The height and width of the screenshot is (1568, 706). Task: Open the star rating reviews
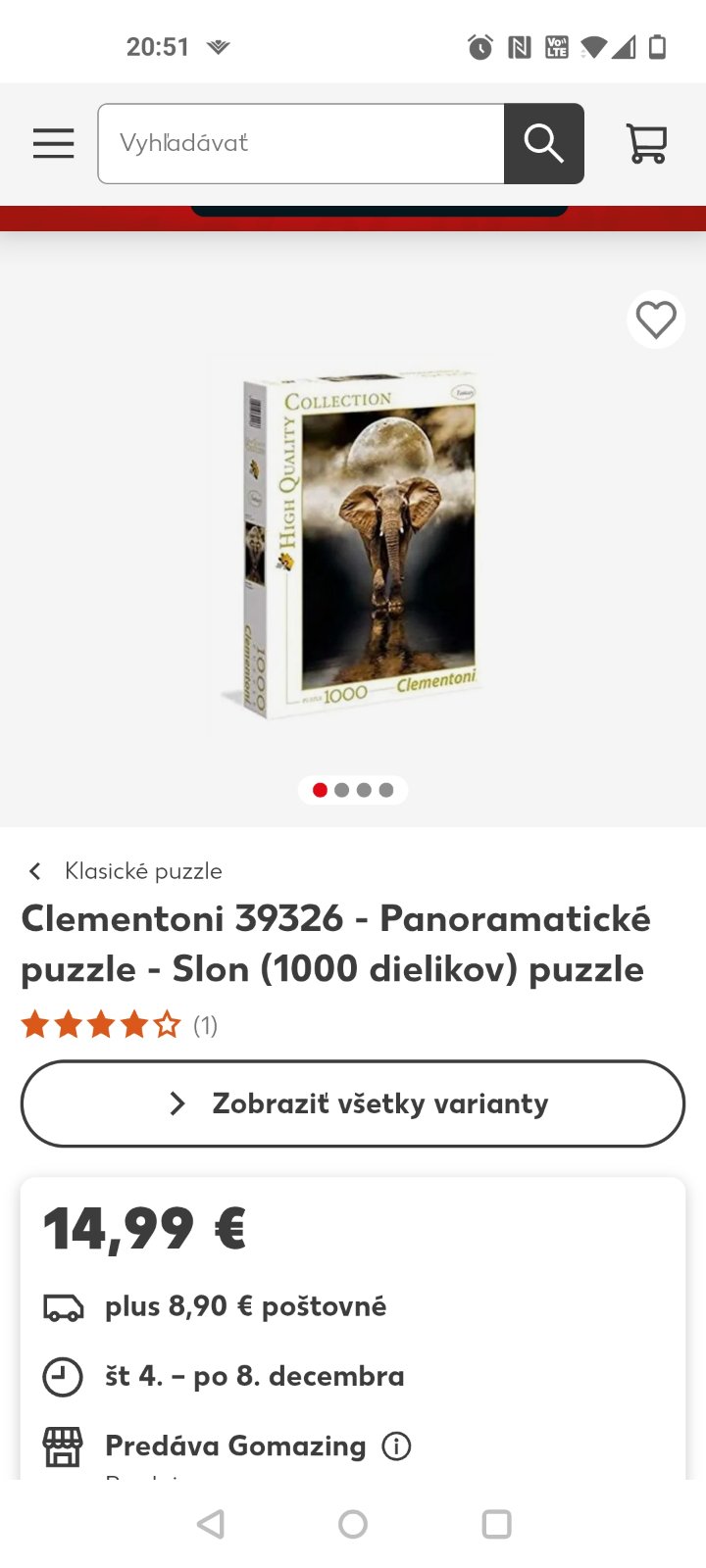118,1025
